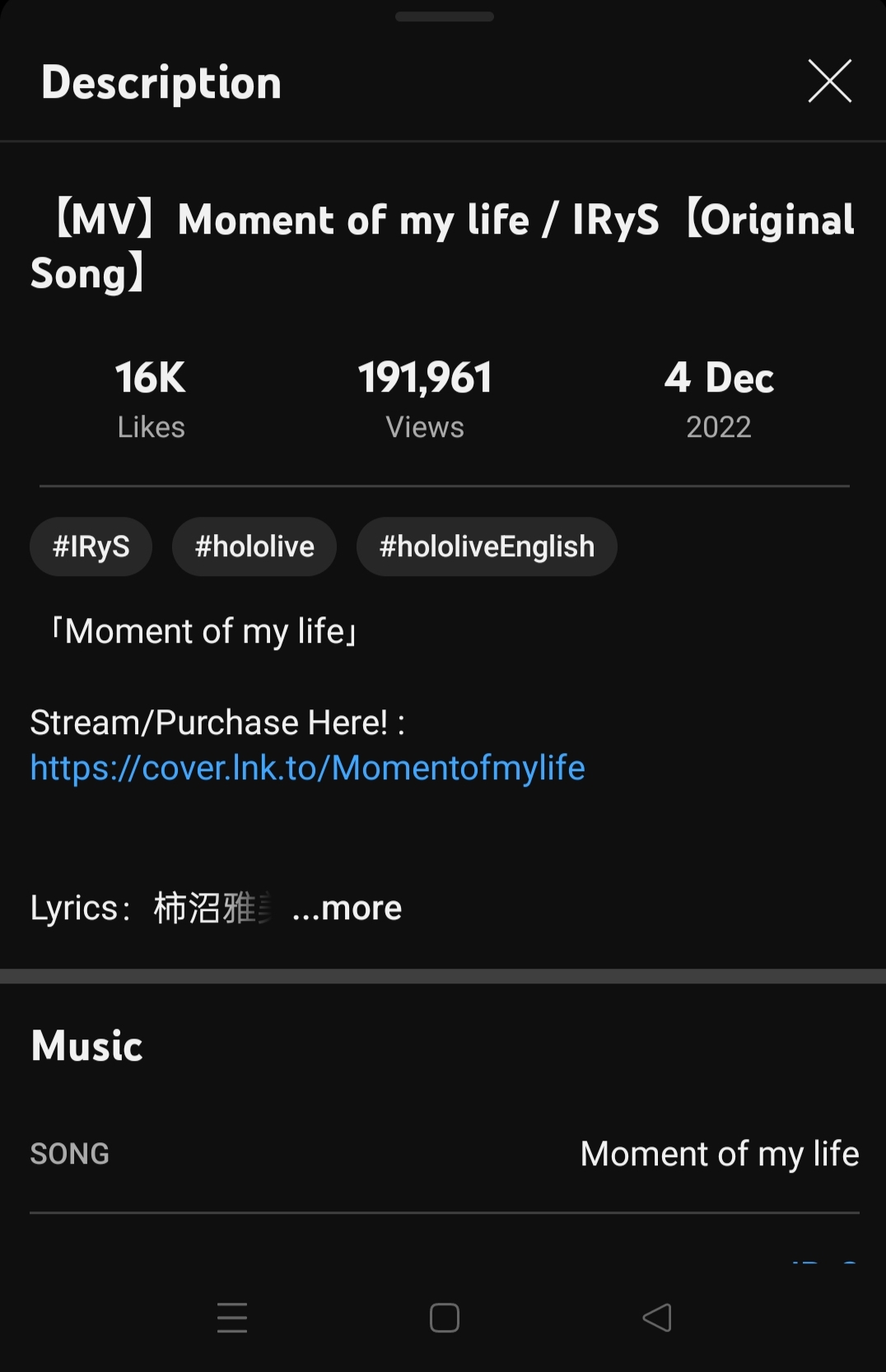Go back using the system back button

click(x=657, y=1318)
